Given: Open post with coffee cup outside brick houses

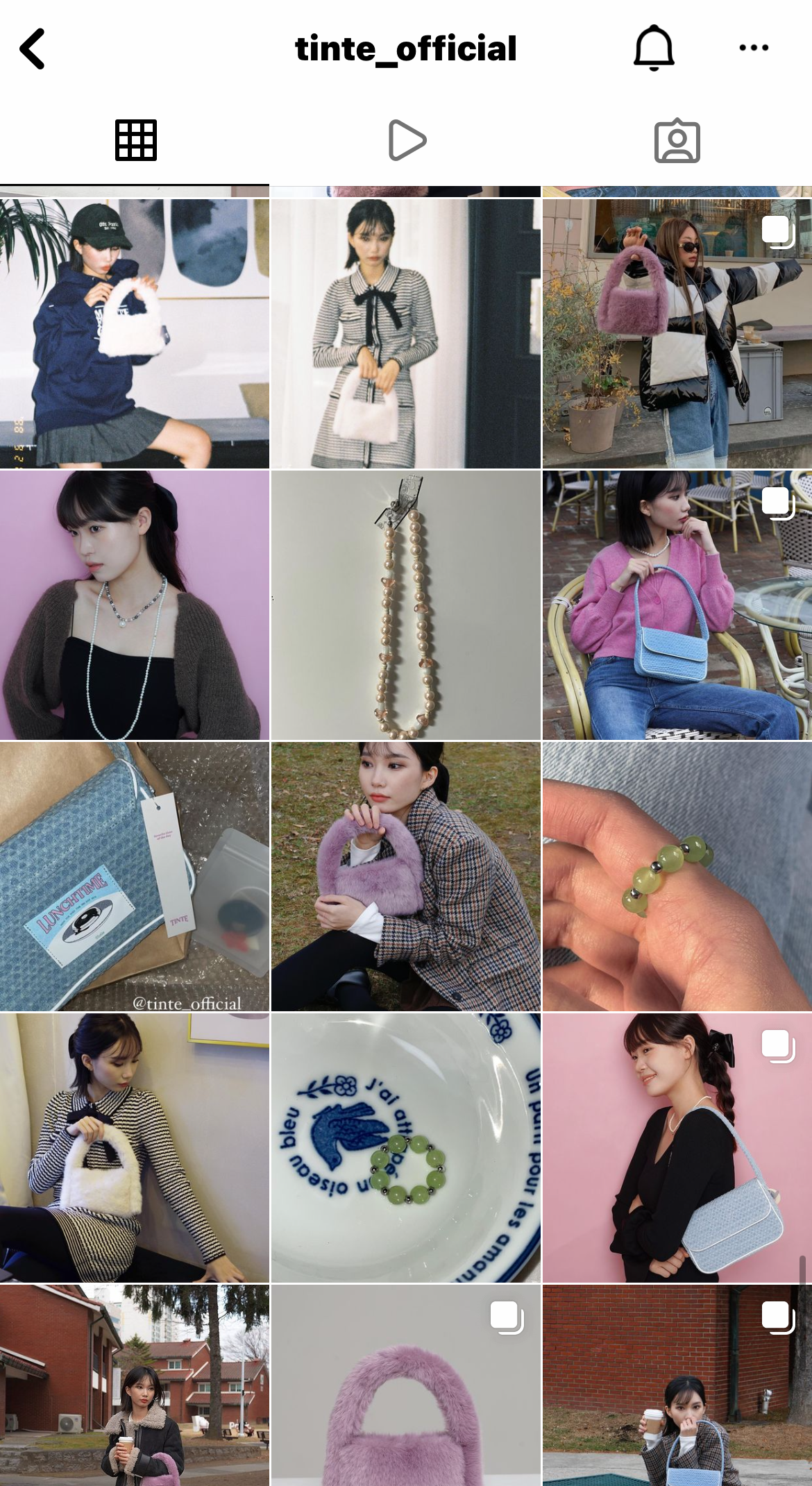Looking at the screenshot, I should (134, 1385).
